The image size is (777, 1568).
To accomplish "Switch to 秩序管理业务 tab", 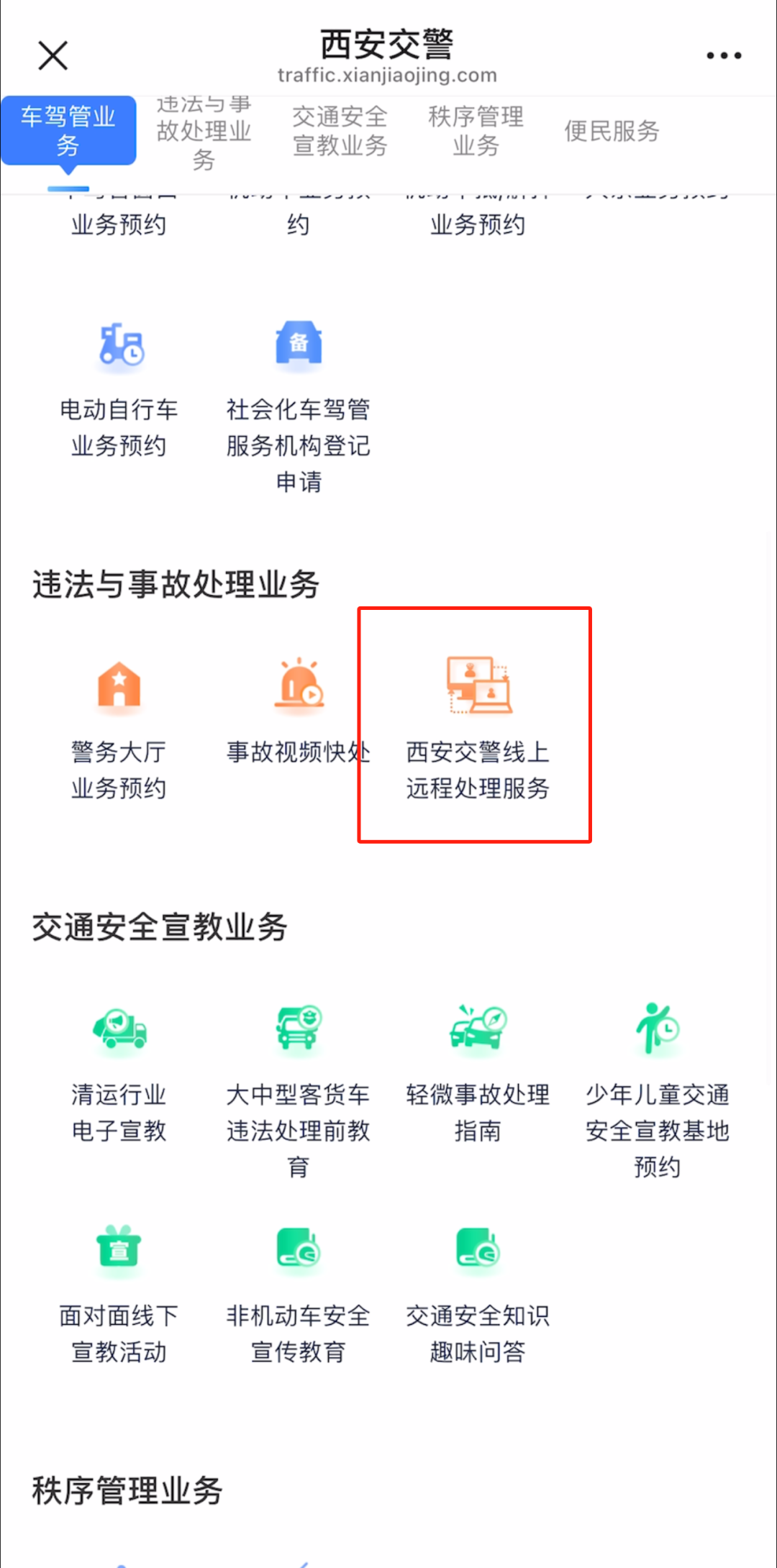I will pos(476,131).
